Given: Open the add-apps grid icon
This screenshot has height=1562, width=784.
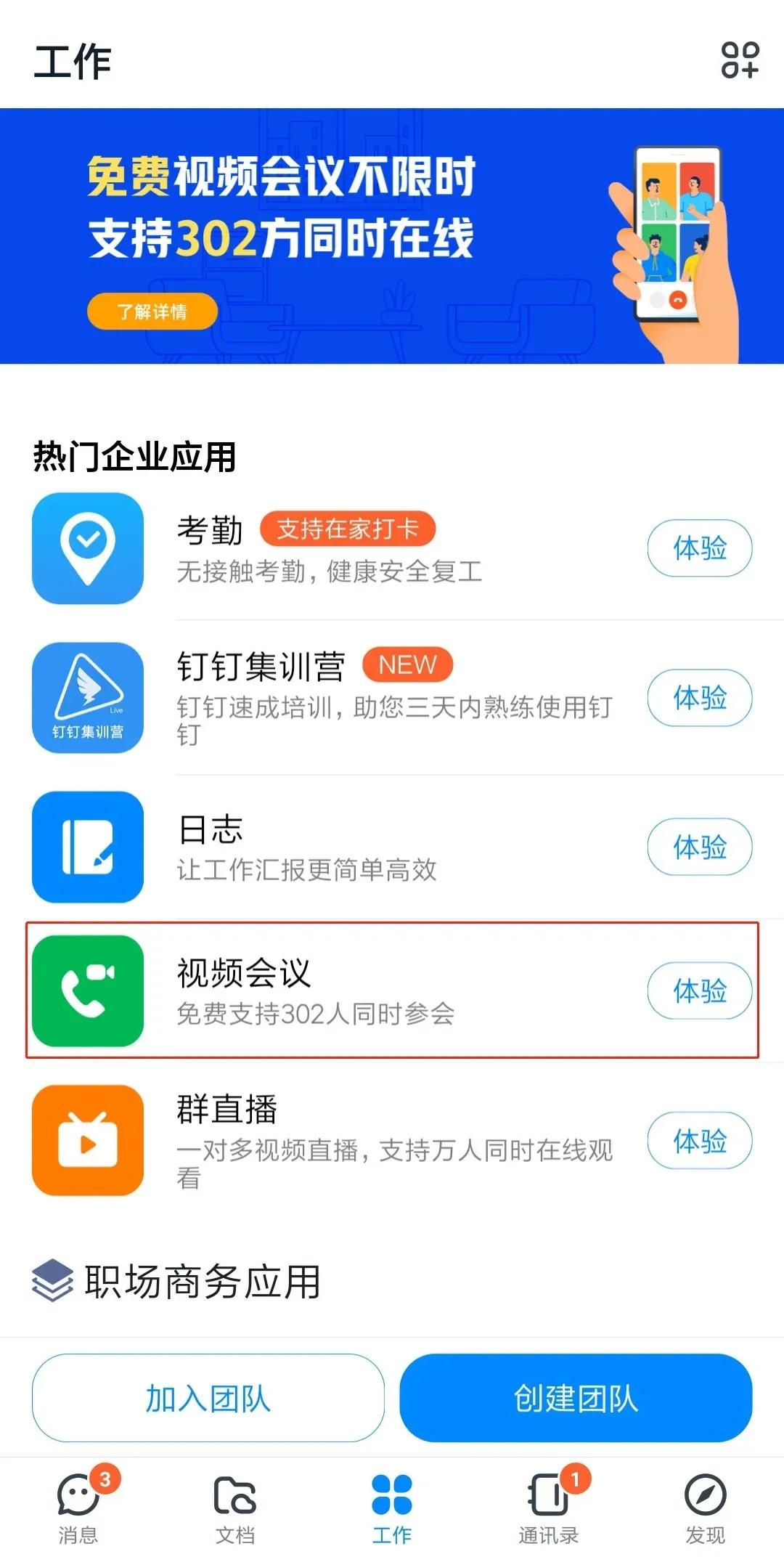Looking at the screenshot, I should pos(739,60).
